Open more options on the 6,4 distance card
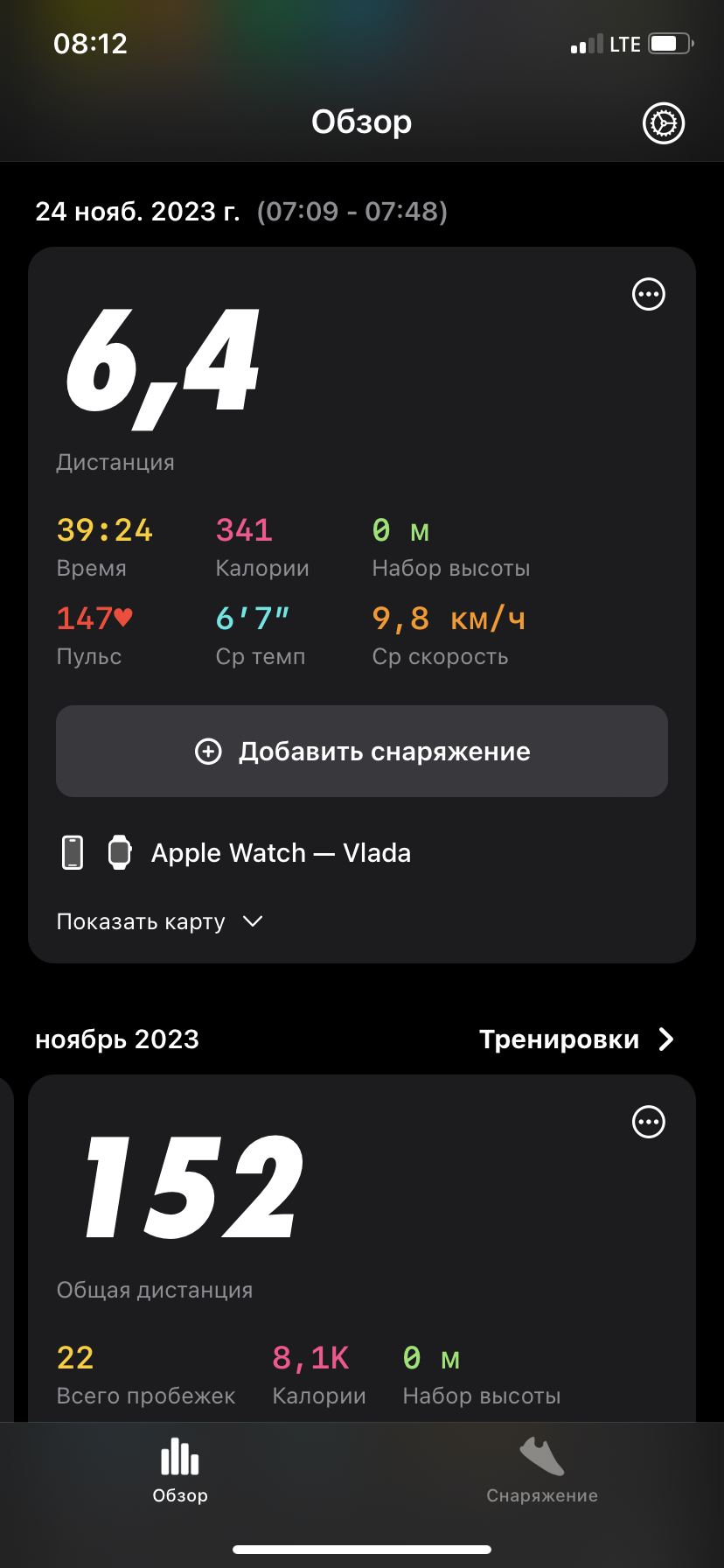Image resolution: width=724 pixels, height=1568 pixels. 649,294
